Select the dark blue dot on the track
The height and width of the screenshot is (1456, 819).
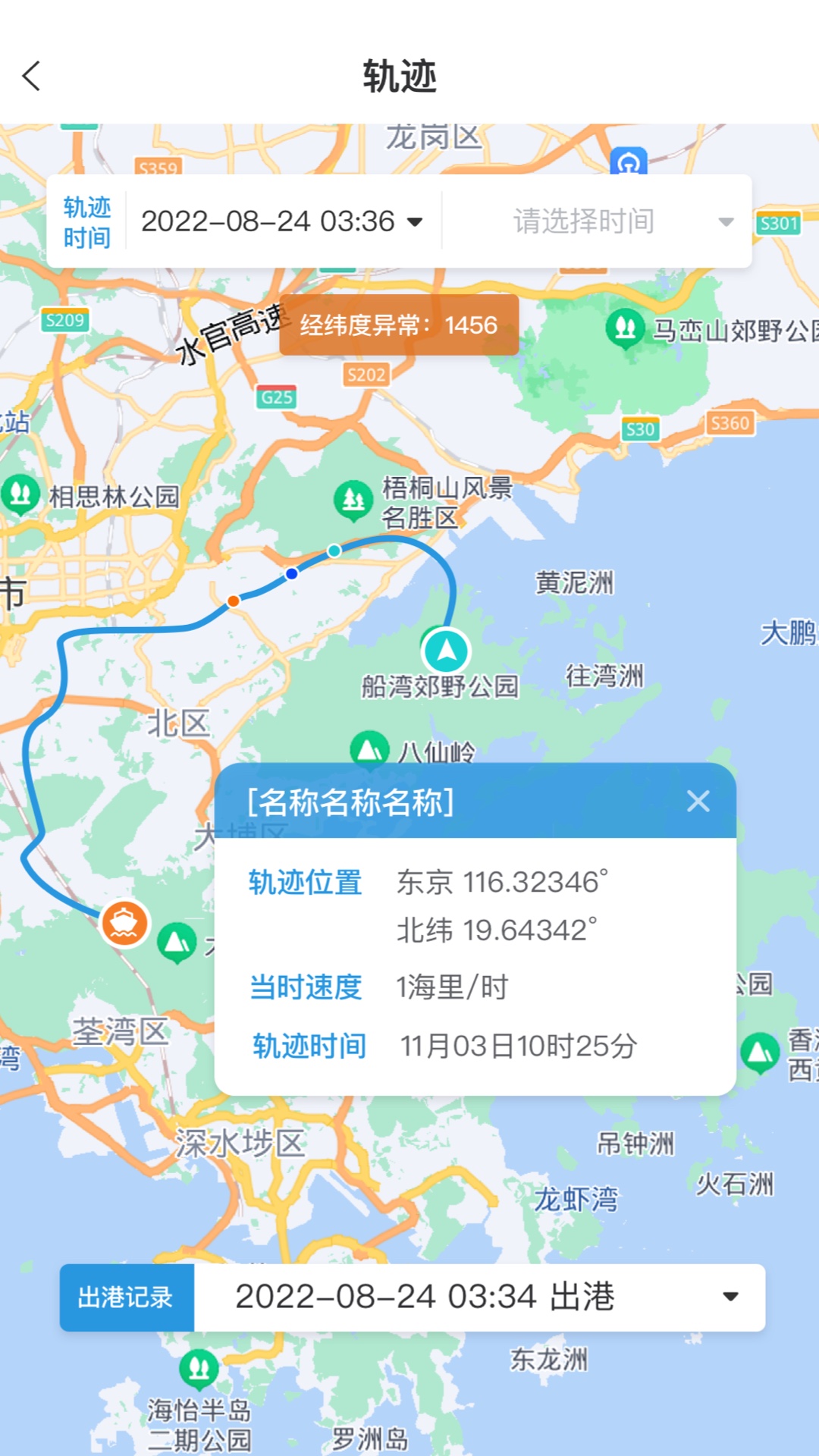pos(291,574)
